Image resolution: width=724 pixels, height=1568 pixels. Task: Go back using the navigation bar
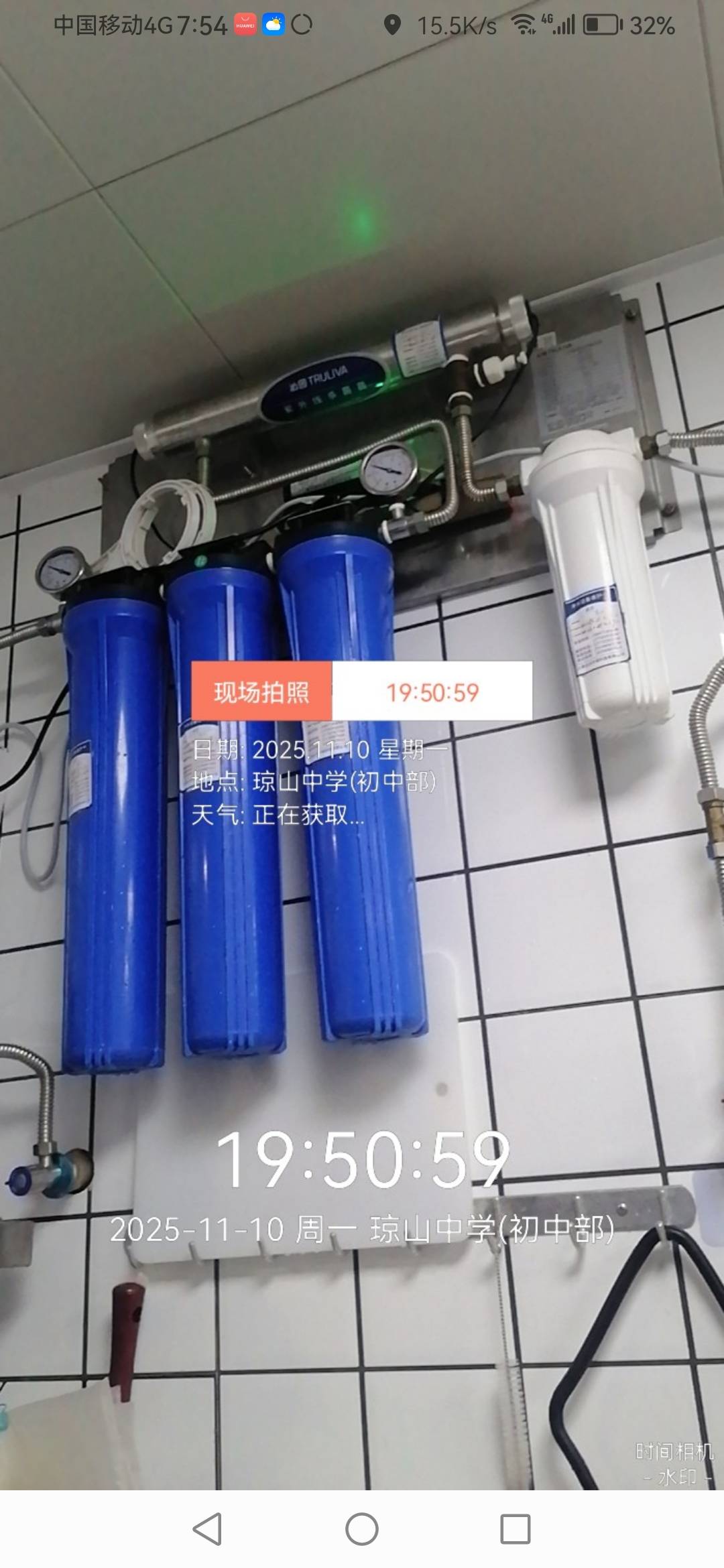(207, 1529)
